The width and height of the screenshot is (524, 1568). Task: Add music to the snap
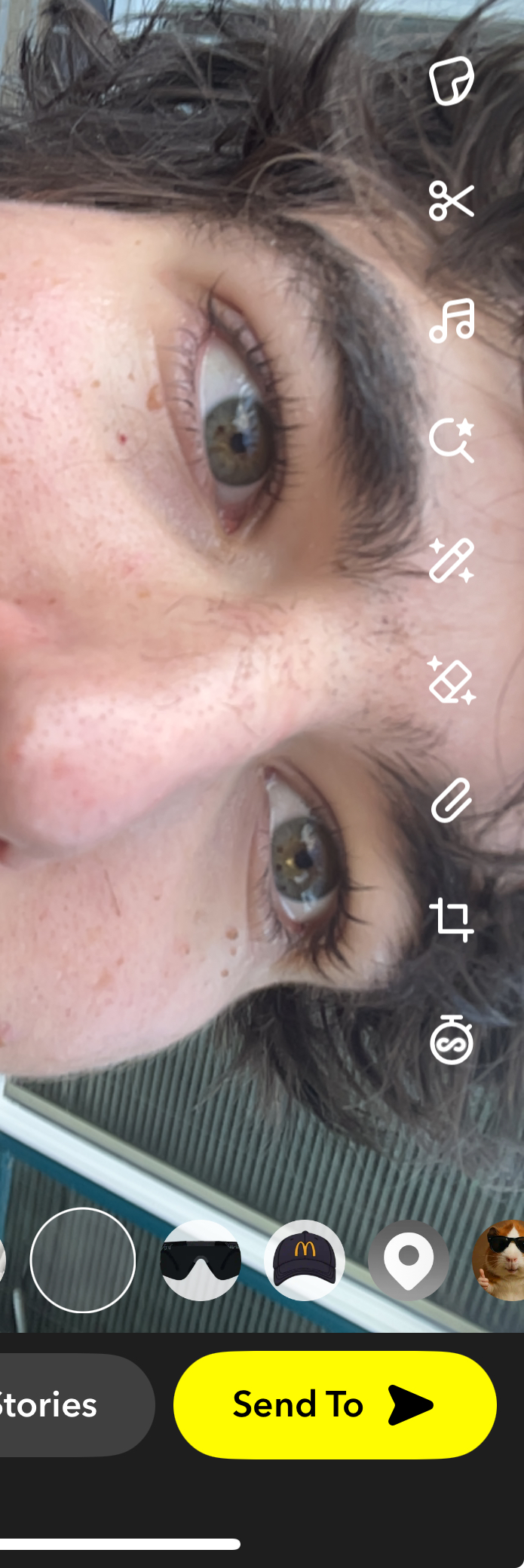click(x=451, y=320)
